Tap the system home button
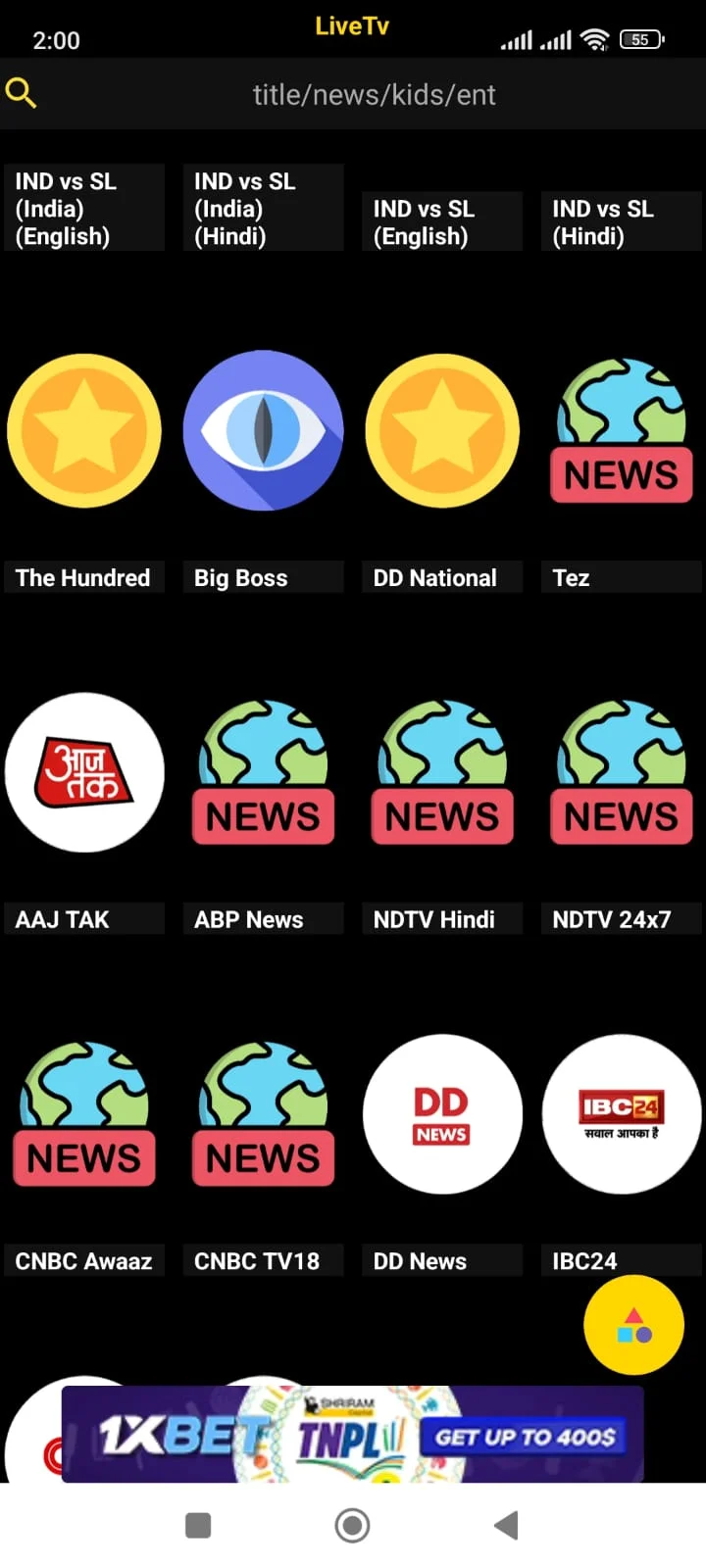The width and height of the screenshot is (706, 1568). click(x=352, y=1525)
